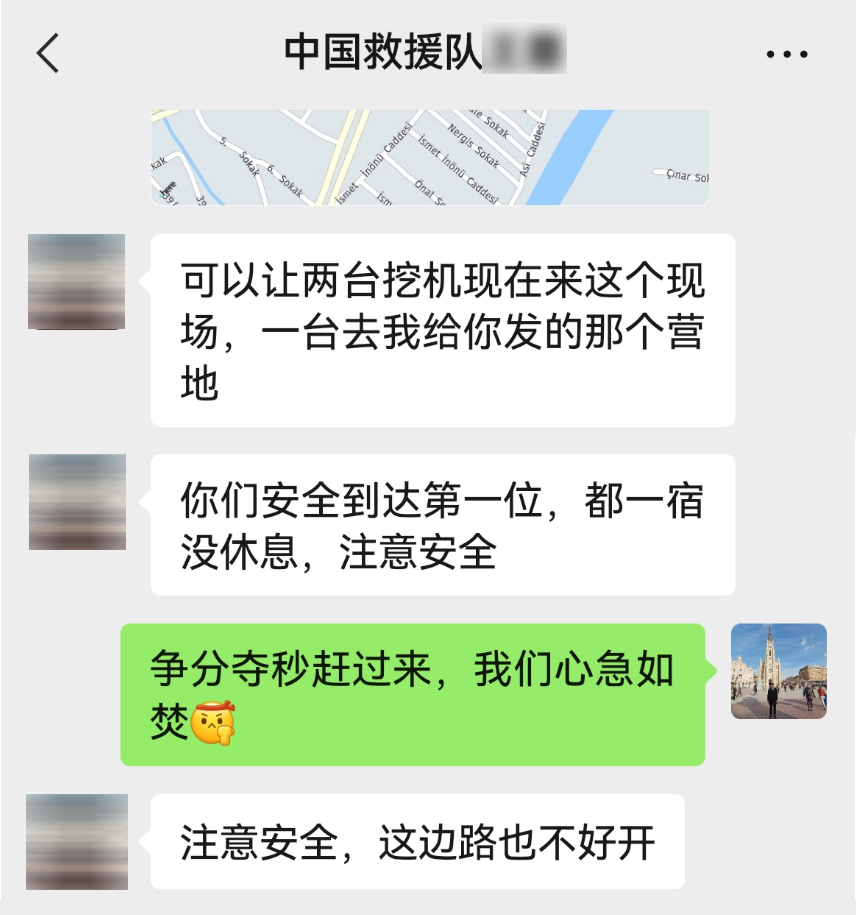View profile of sender of 可以让两台挖机 message

[77, 282]
